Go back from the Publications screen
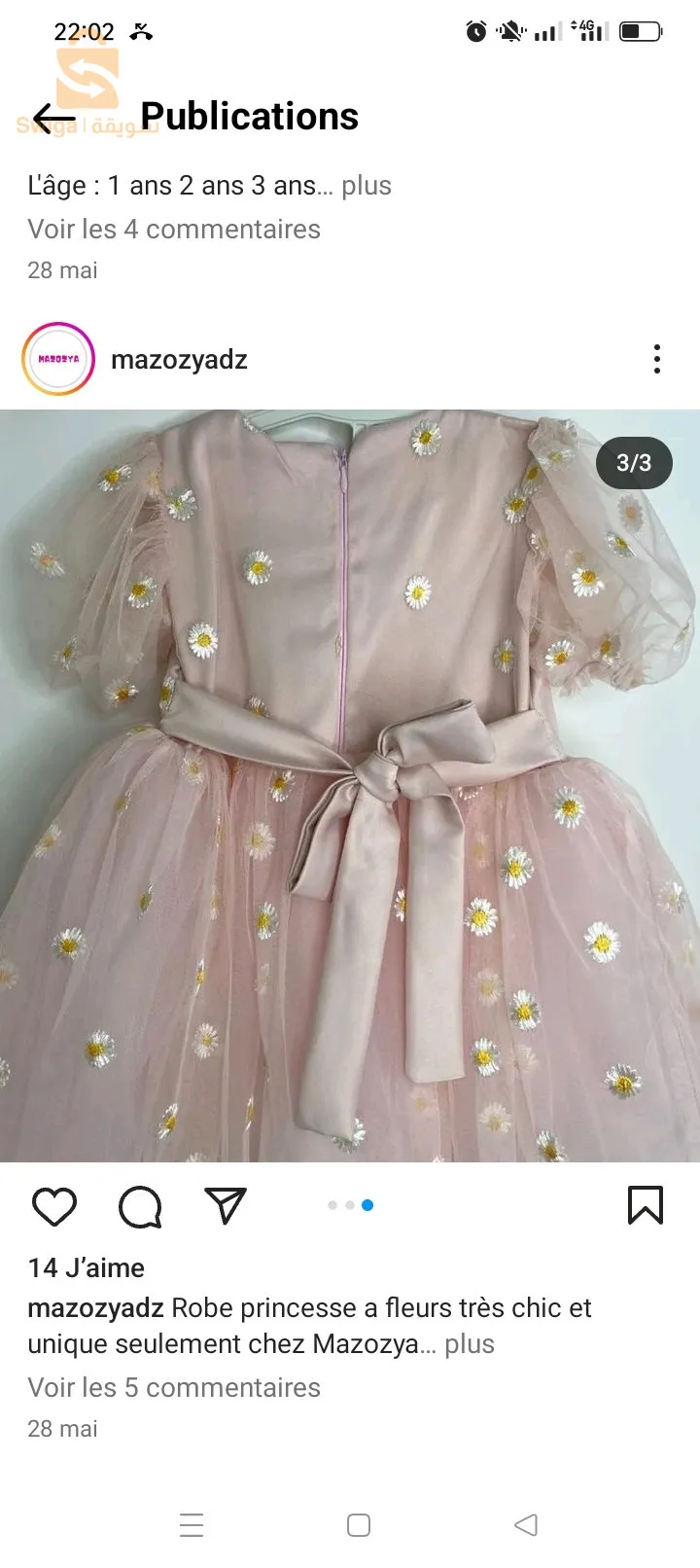This screenshot has width=700, height=1568. pos(52,118)
